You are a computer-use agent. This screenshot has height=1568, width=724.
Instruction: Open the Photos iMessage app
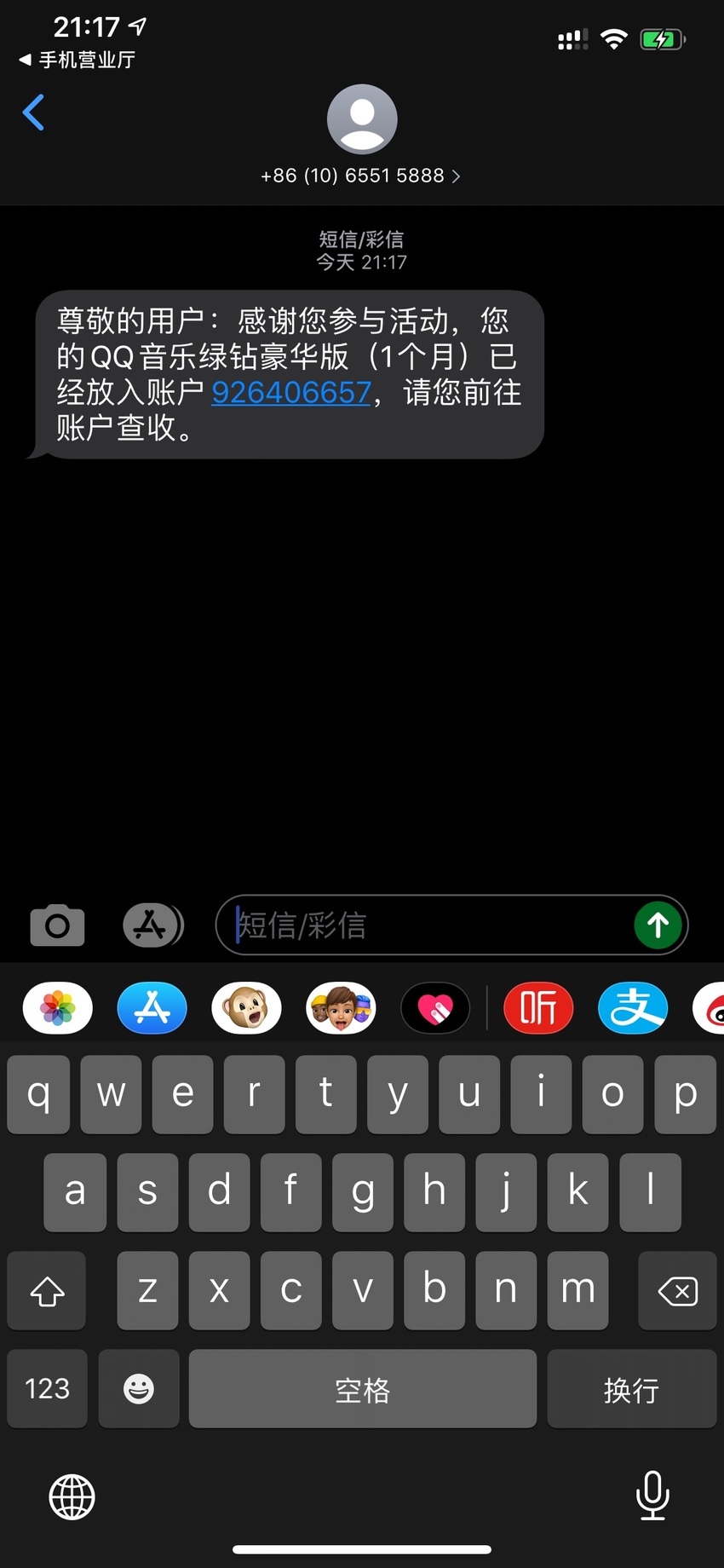click(58, 1008)
